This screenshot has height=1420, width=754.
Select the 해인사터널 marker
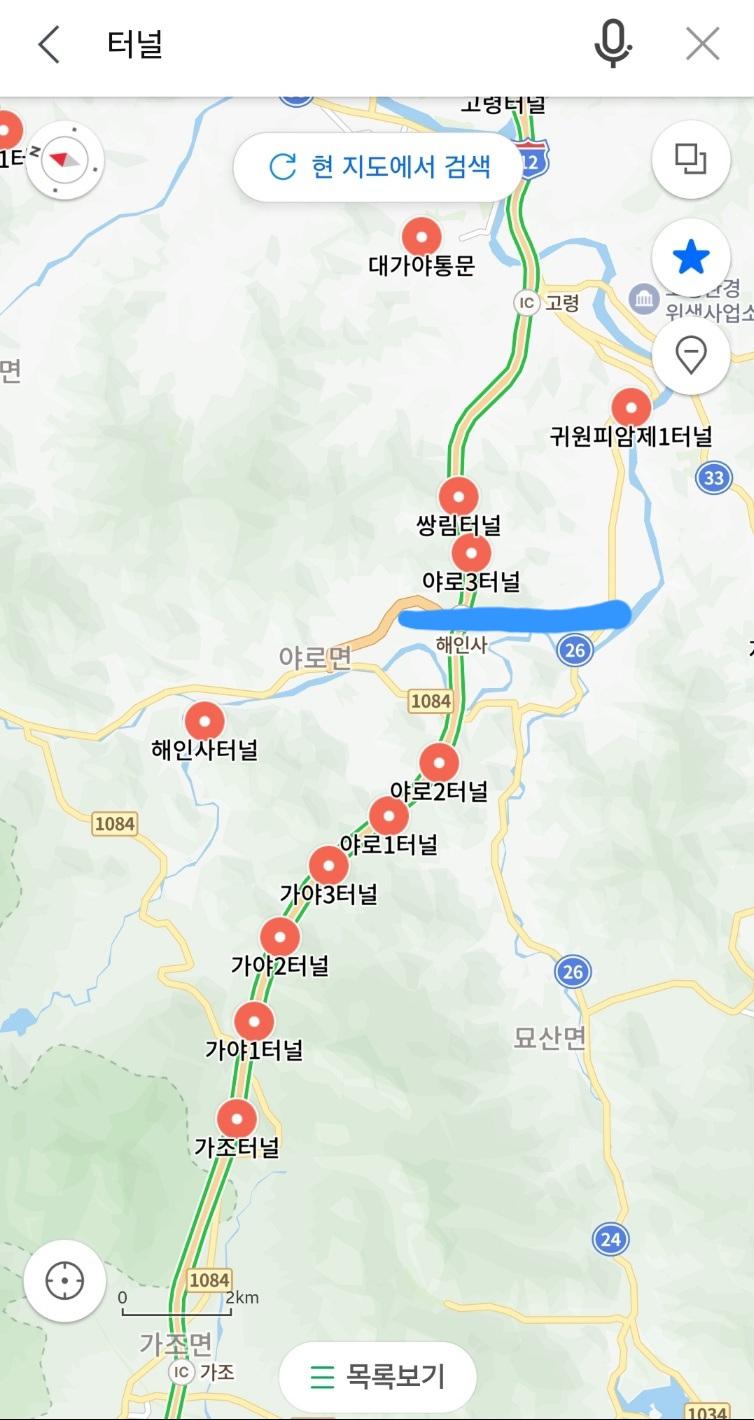(204, 720)
